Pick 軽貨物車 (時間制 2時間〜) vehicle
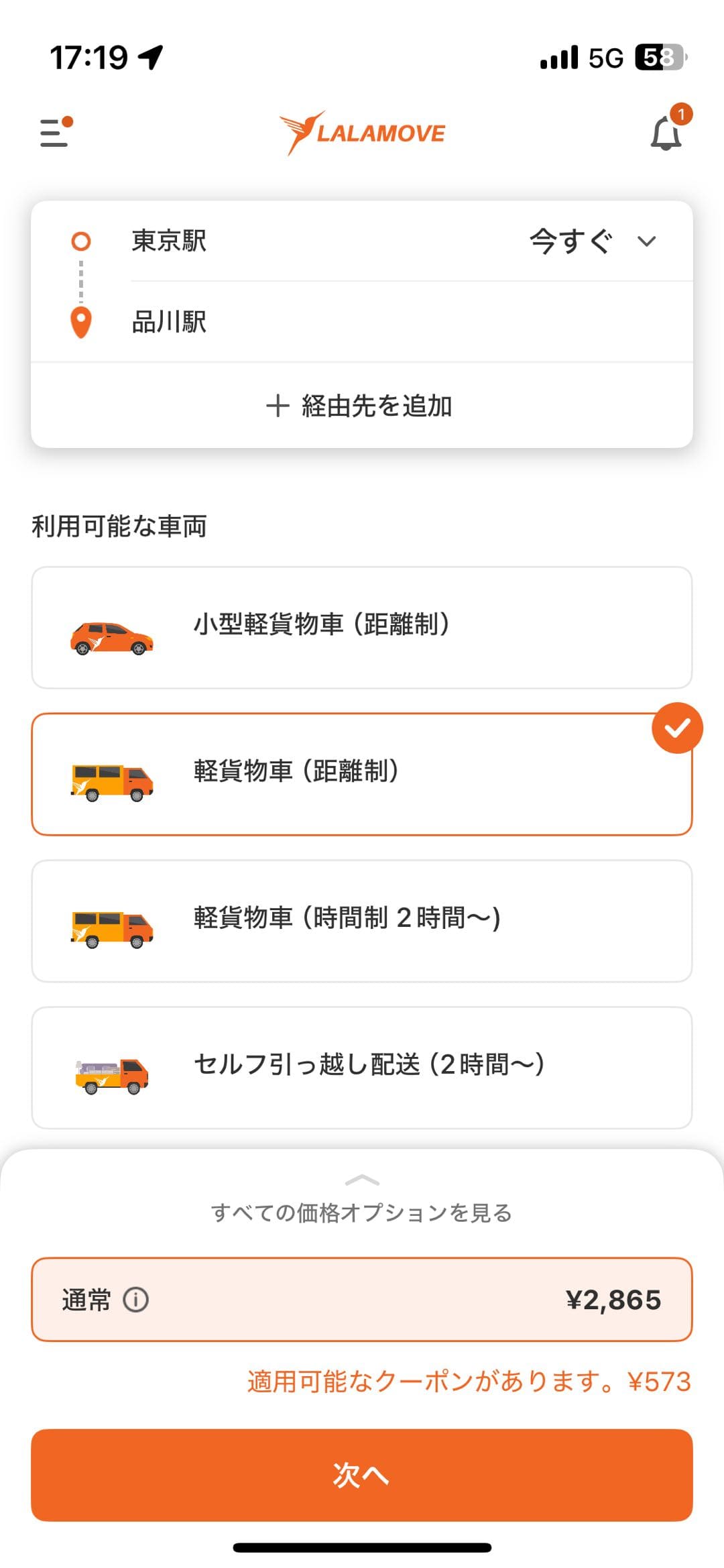Image resolution: width=724 pixels, height=1568 pixels. coord(361,920)
